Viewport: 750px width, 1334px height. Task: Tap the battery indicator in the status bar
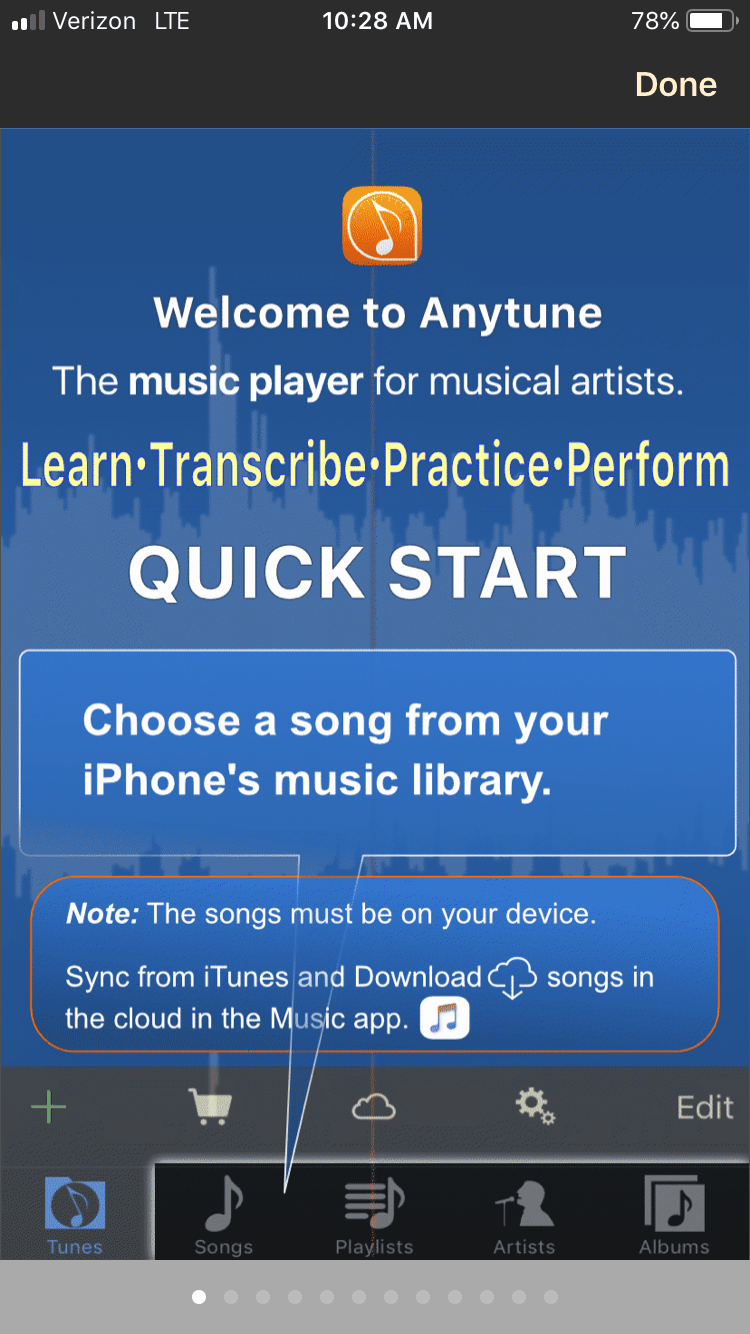(x=712, y=20)
